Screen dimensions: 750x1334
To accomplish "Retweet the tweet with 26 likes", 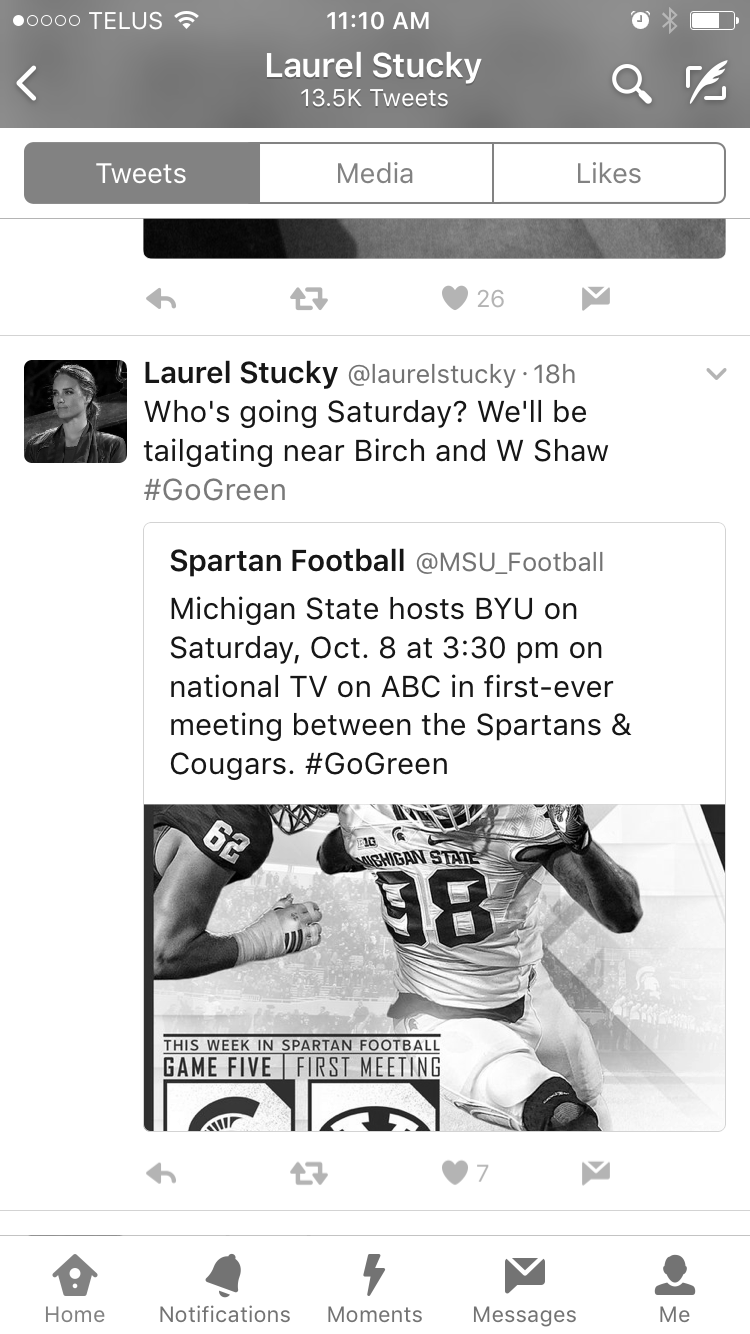I will click(309, 298).
